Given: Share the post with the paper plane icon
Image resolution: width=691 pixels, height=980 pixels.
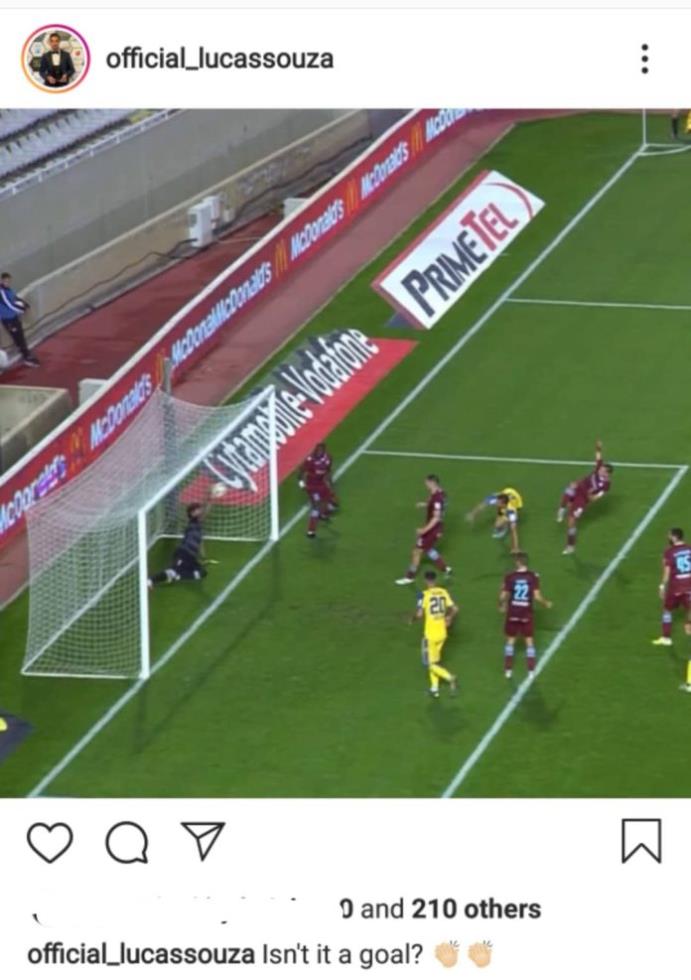Looking at the screenshot, I should (204, 841).
